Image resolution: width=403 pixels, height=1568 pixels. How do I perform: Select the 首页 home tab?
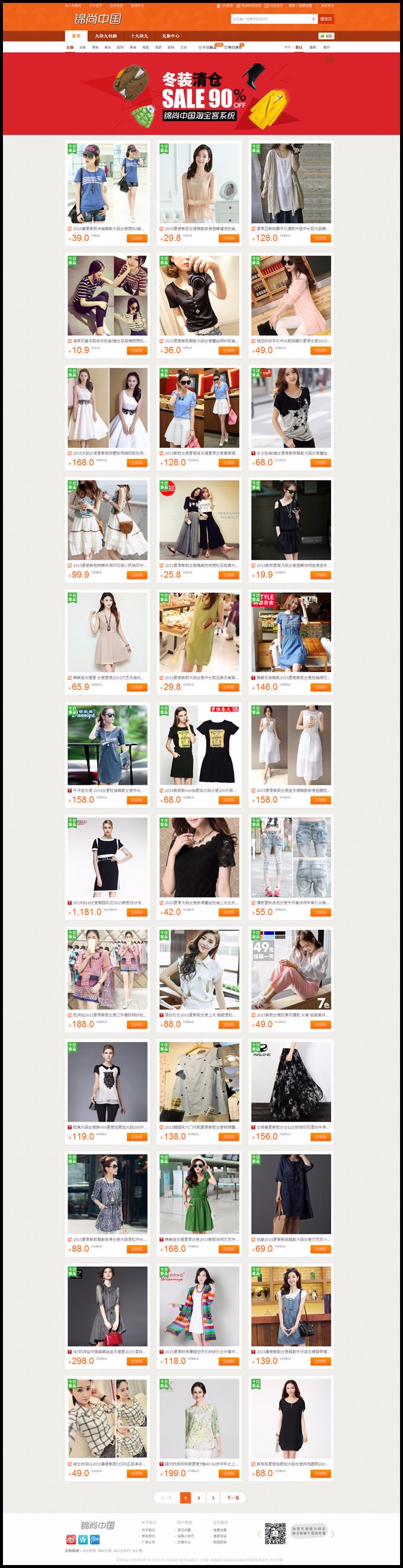point(76,36)
